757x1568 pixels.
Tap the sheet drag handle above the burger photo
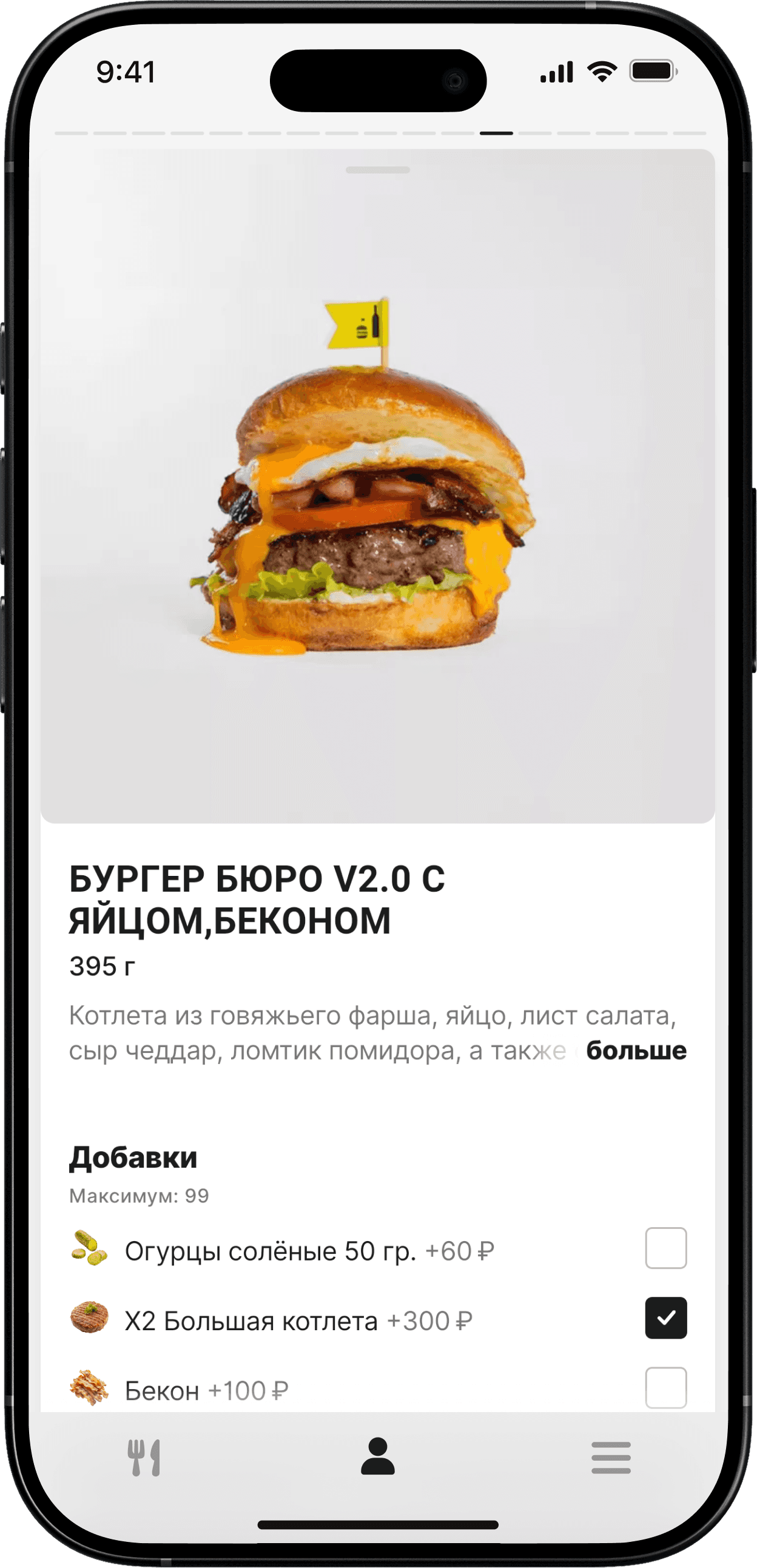pos(378,170)
